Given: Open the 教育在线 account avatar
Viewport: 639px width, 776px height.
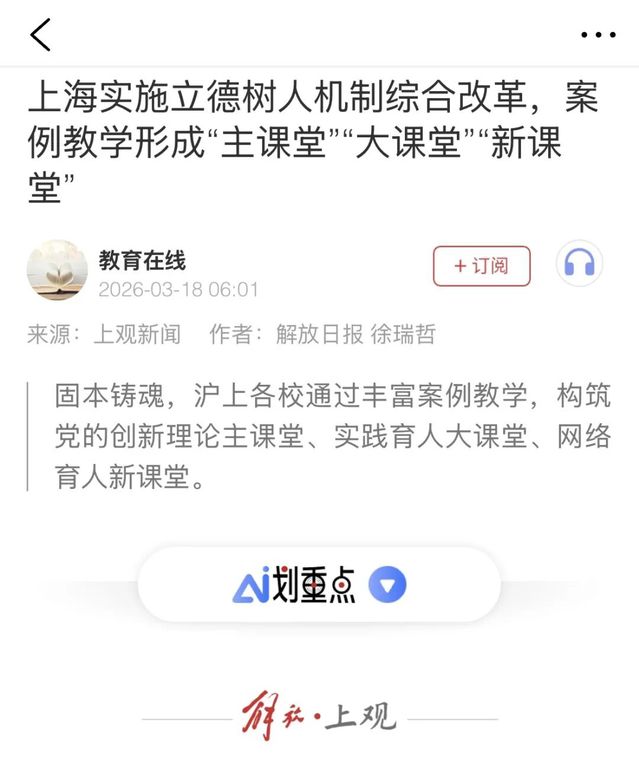Looking at the screenshot, I should point(57,270).
